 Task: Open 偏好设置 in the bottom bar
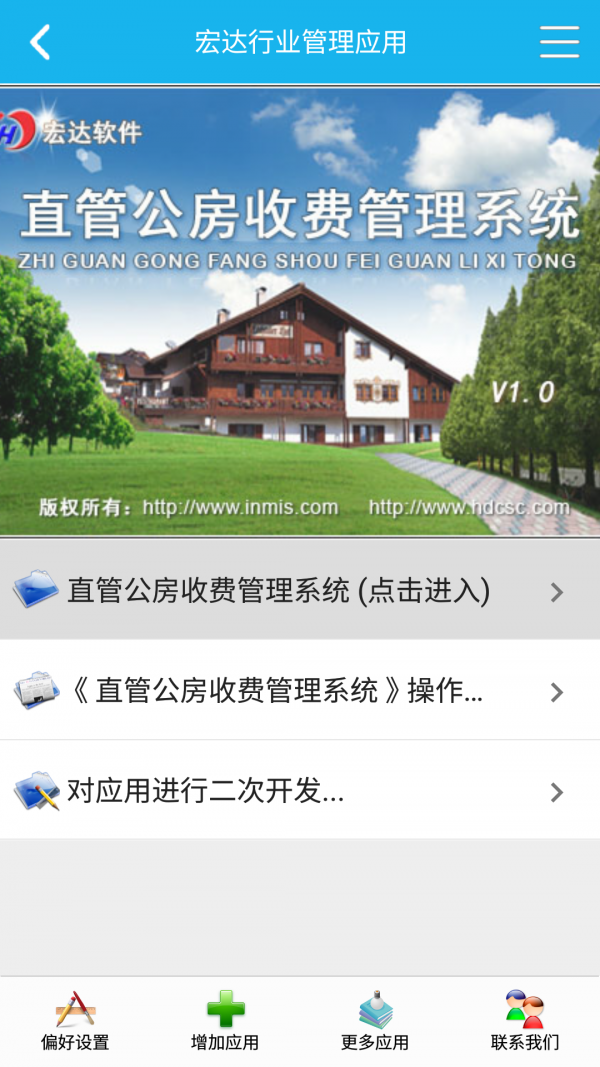point(75,1021)
